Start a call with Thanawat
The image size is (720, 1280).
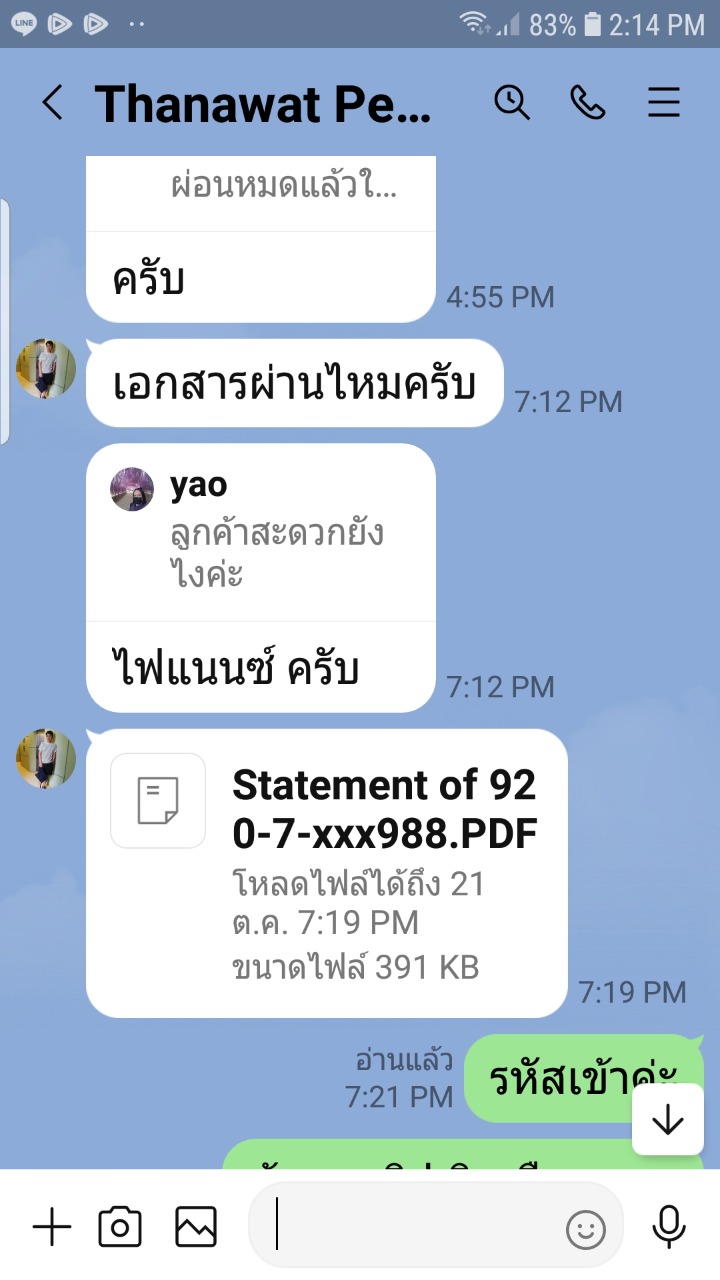point(588,103)
